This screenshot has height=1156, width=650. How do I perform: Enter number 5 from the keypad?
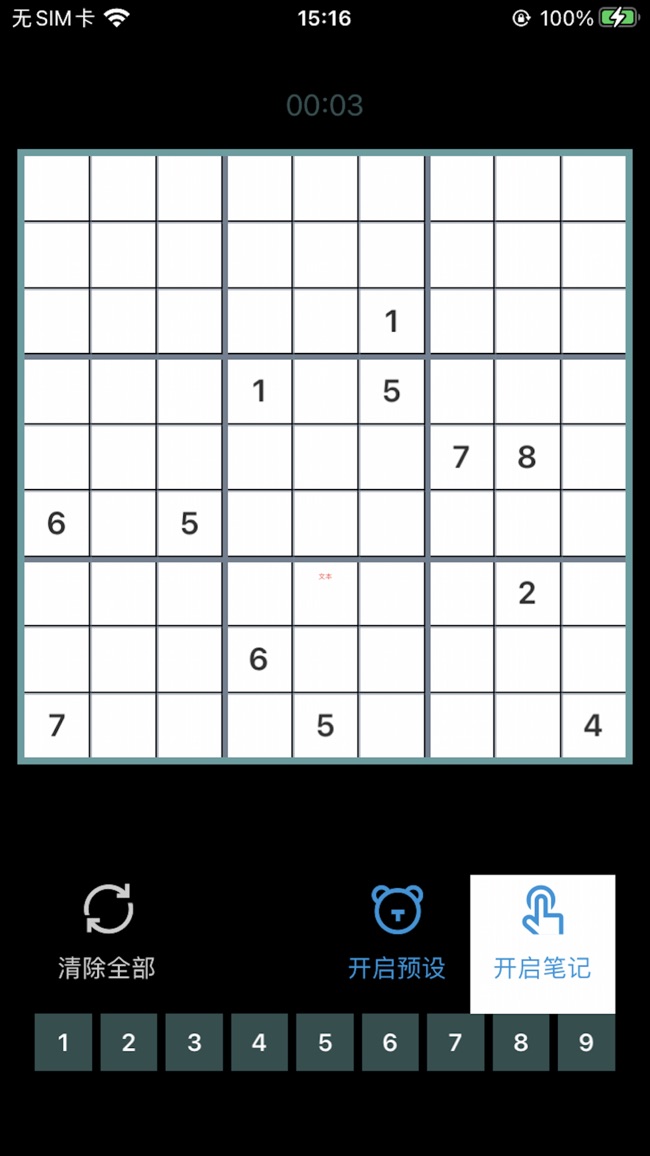tap(325, 1042)
